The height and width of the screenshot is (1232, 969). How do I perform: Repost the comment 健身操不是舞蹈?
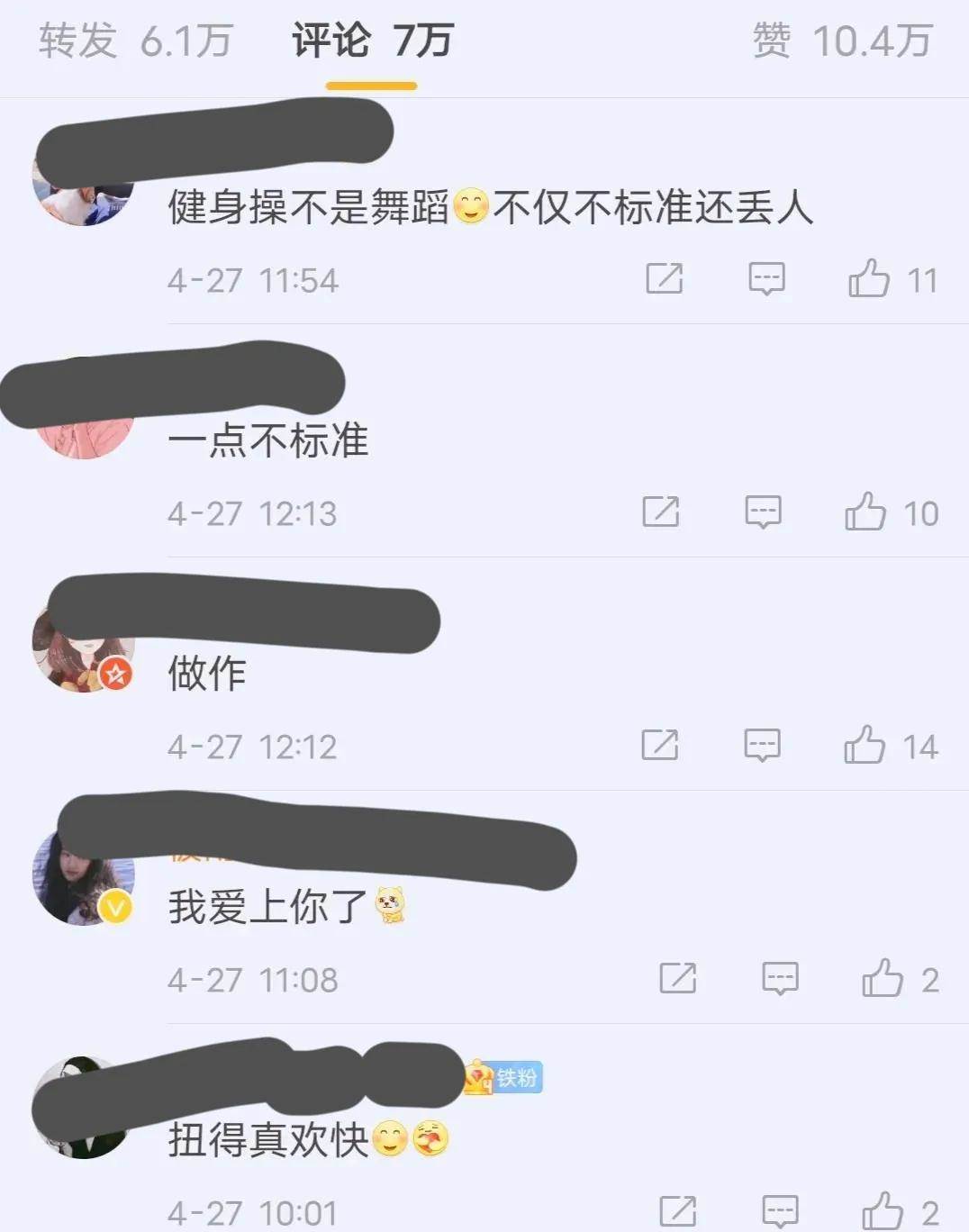click(x=665, y=279)
